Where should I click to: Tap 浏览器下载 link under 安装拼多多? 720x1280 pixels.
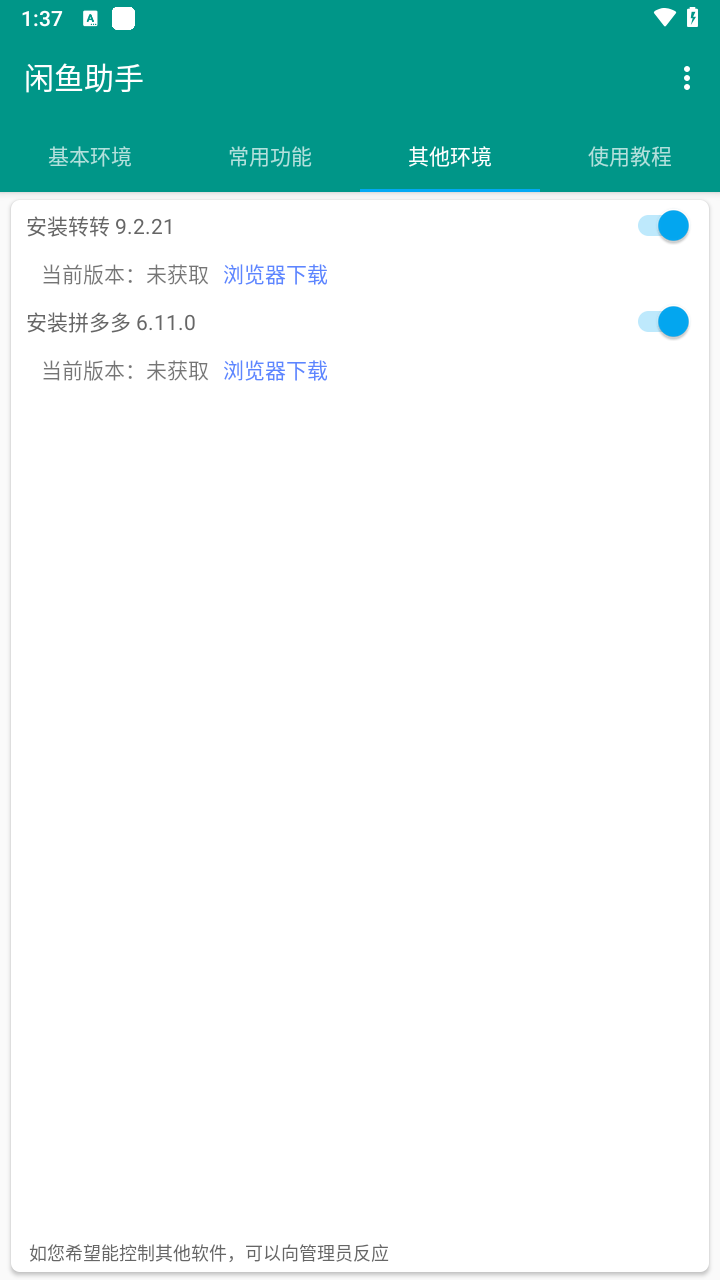click(x=275, y=371)
